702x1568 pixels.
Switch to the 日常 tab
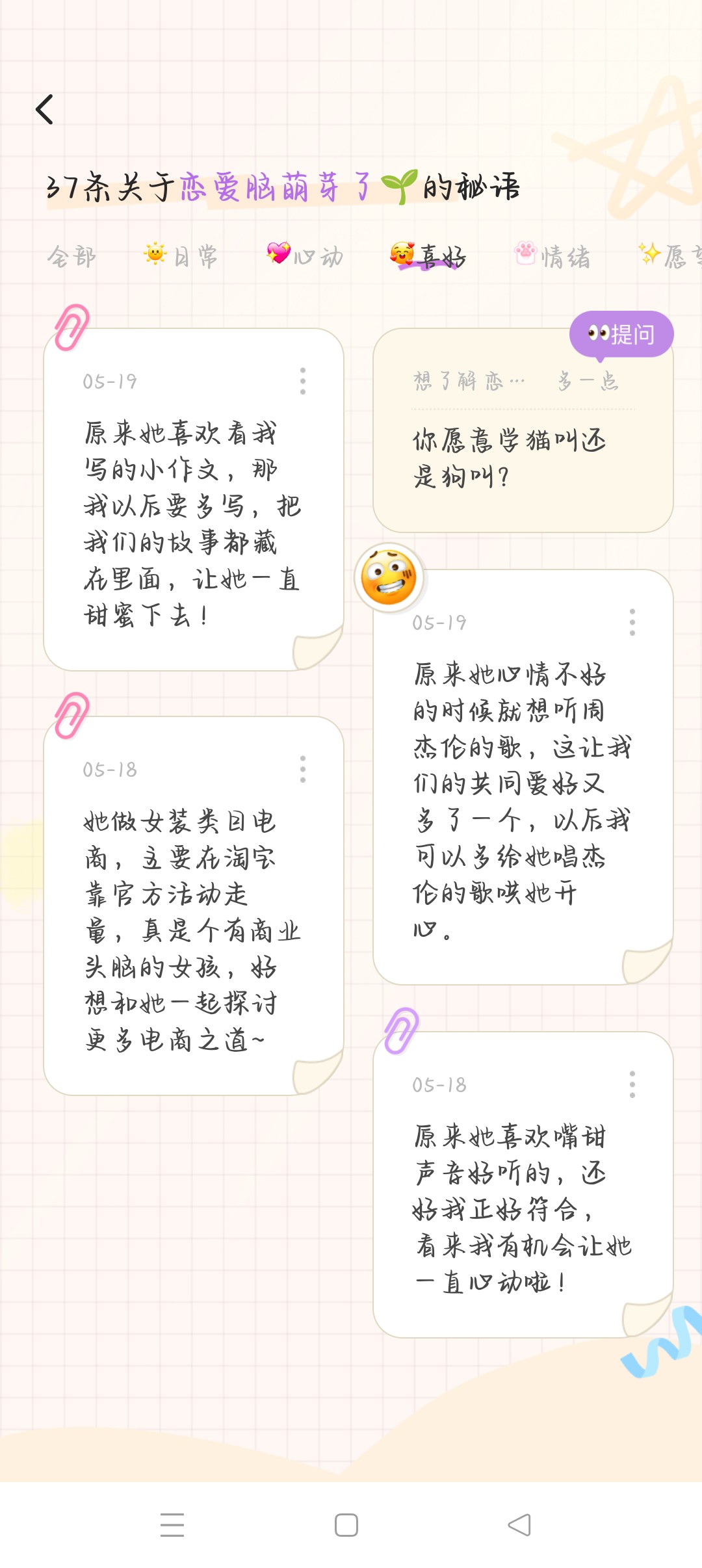pyautogui.click(x=181, y=256)
